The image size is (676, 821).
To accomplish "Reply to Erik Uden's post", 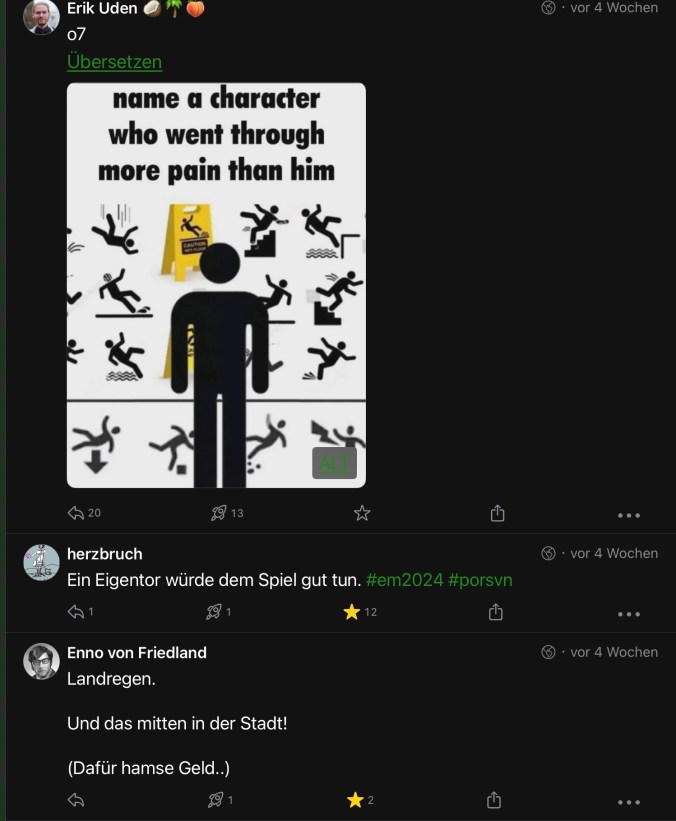I will pyautogui.click(x=76, y=513).
